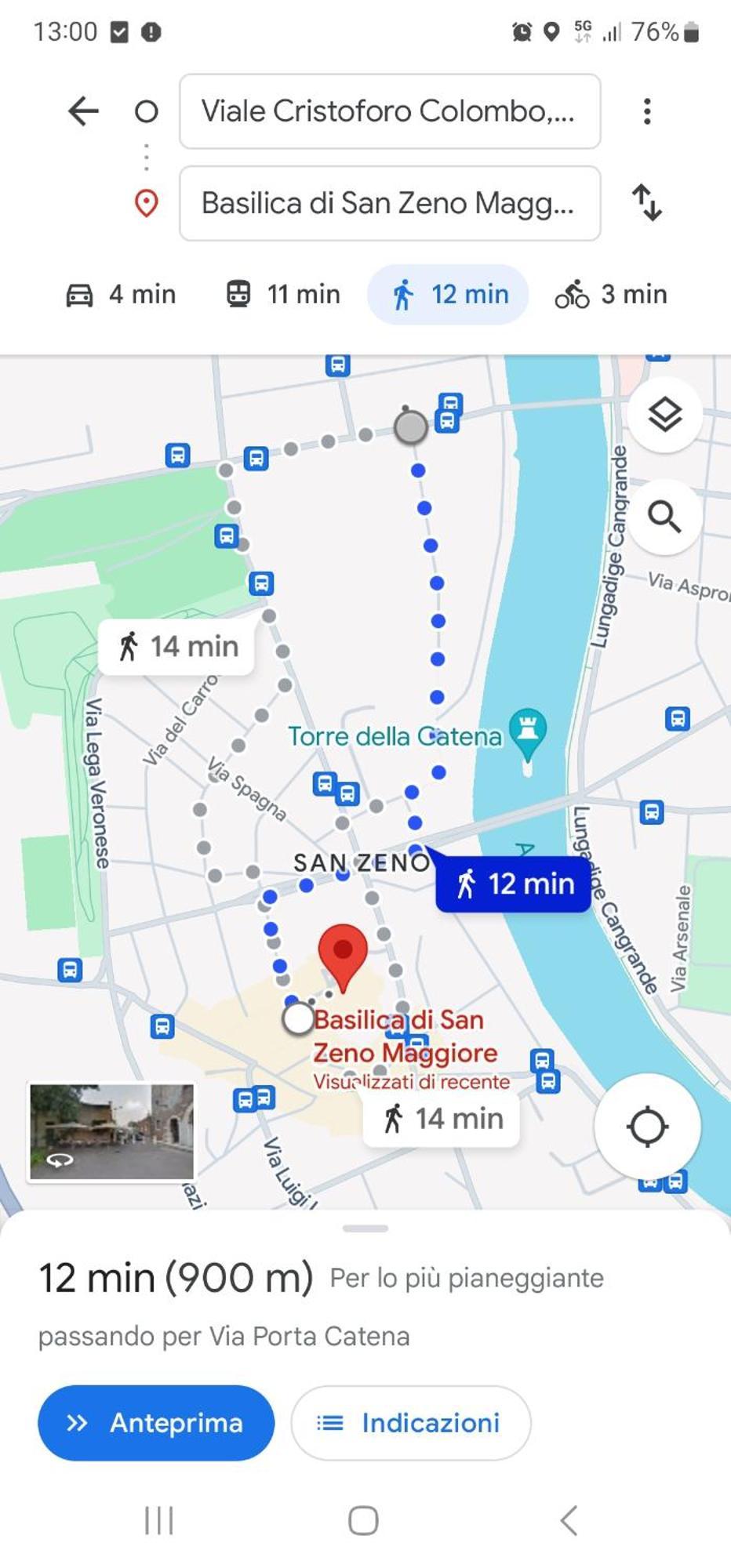Show the Indicazioni step-by-step list

(410, 1422)
